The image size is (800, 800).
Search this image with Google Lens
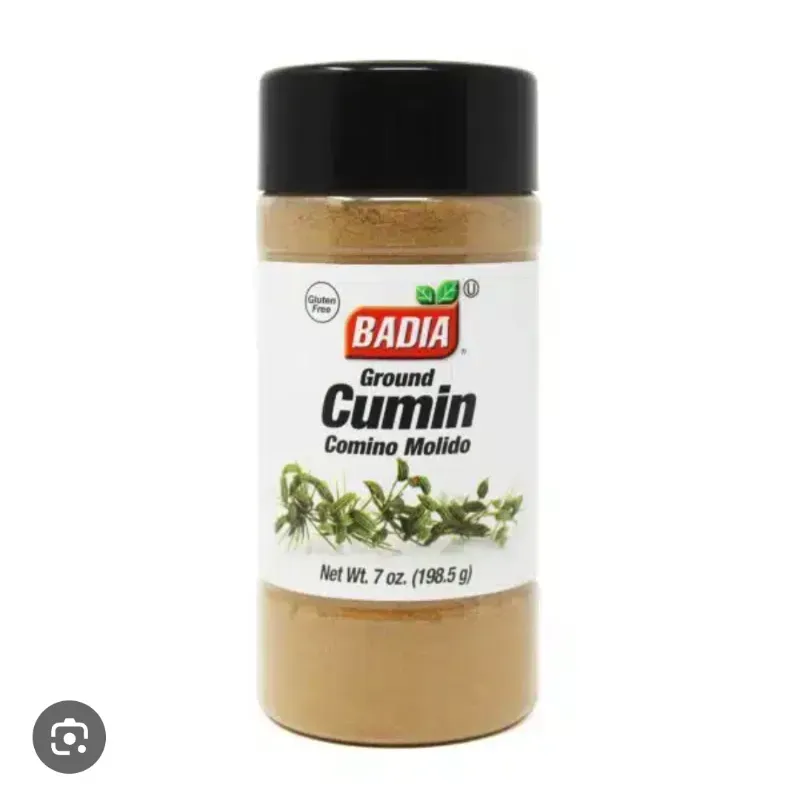(x=69, y=737)
